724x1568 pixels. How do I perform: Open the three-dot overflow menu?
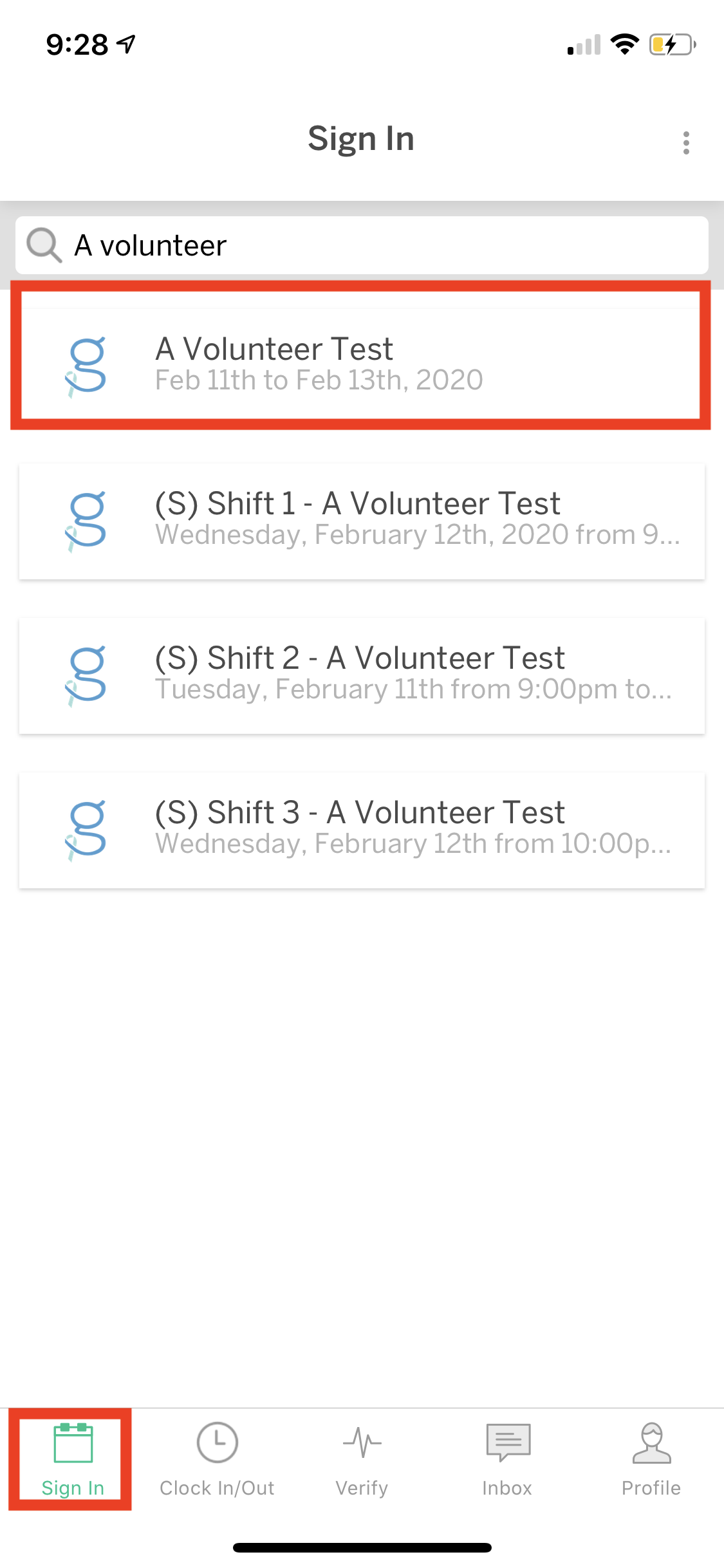pos(686,143)
